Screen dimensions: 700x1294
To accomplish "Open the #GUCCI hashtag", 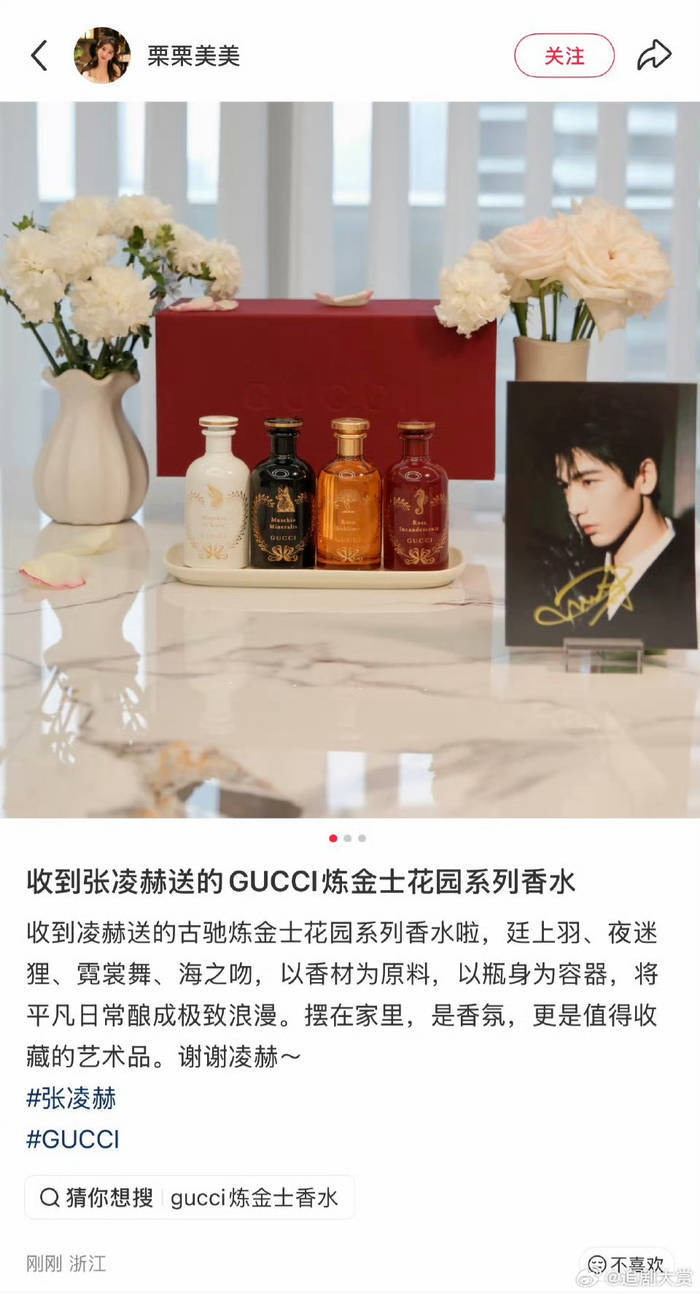I will (73, 1139).
